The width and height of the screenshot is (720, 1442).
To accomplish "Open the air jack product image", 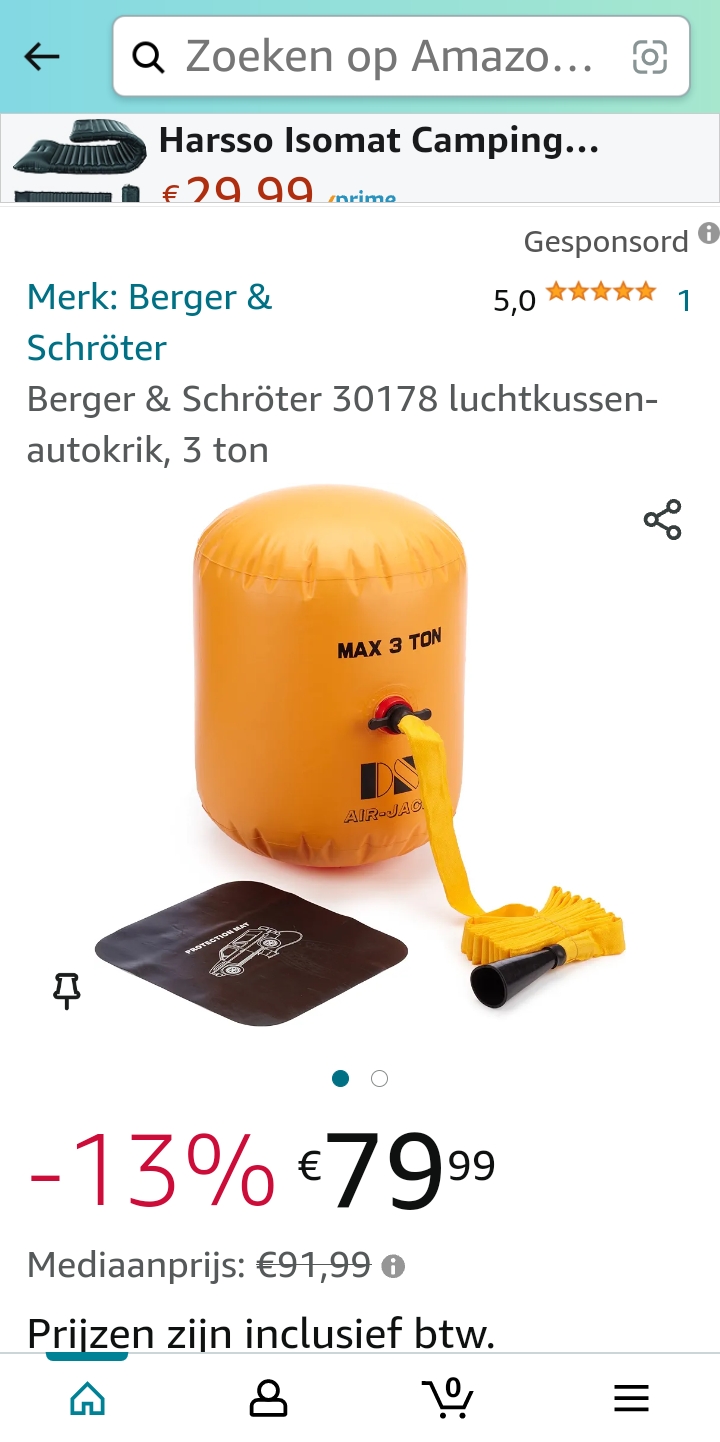I will [360, 760].
